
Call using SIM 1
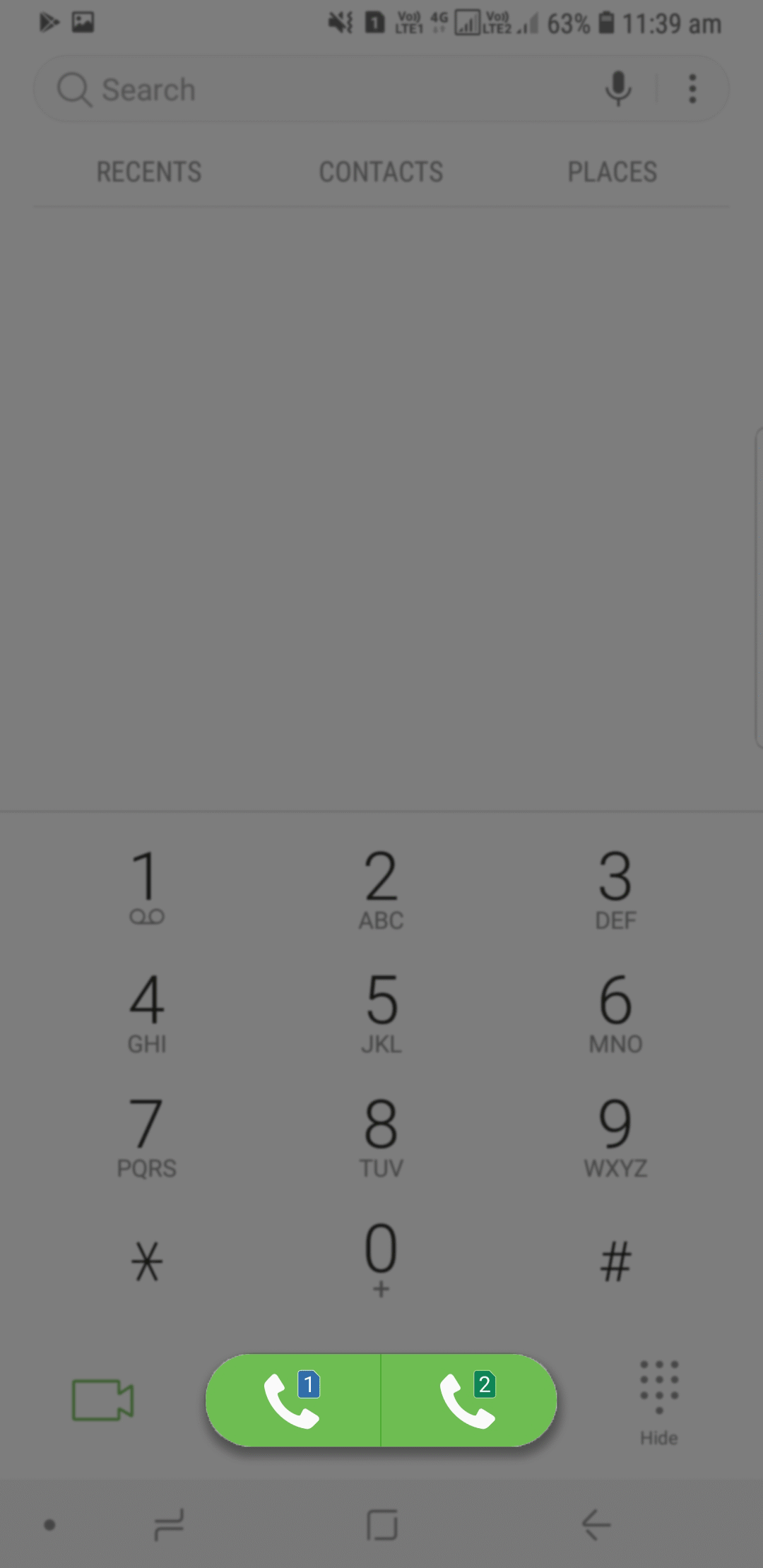(292, 1400)
